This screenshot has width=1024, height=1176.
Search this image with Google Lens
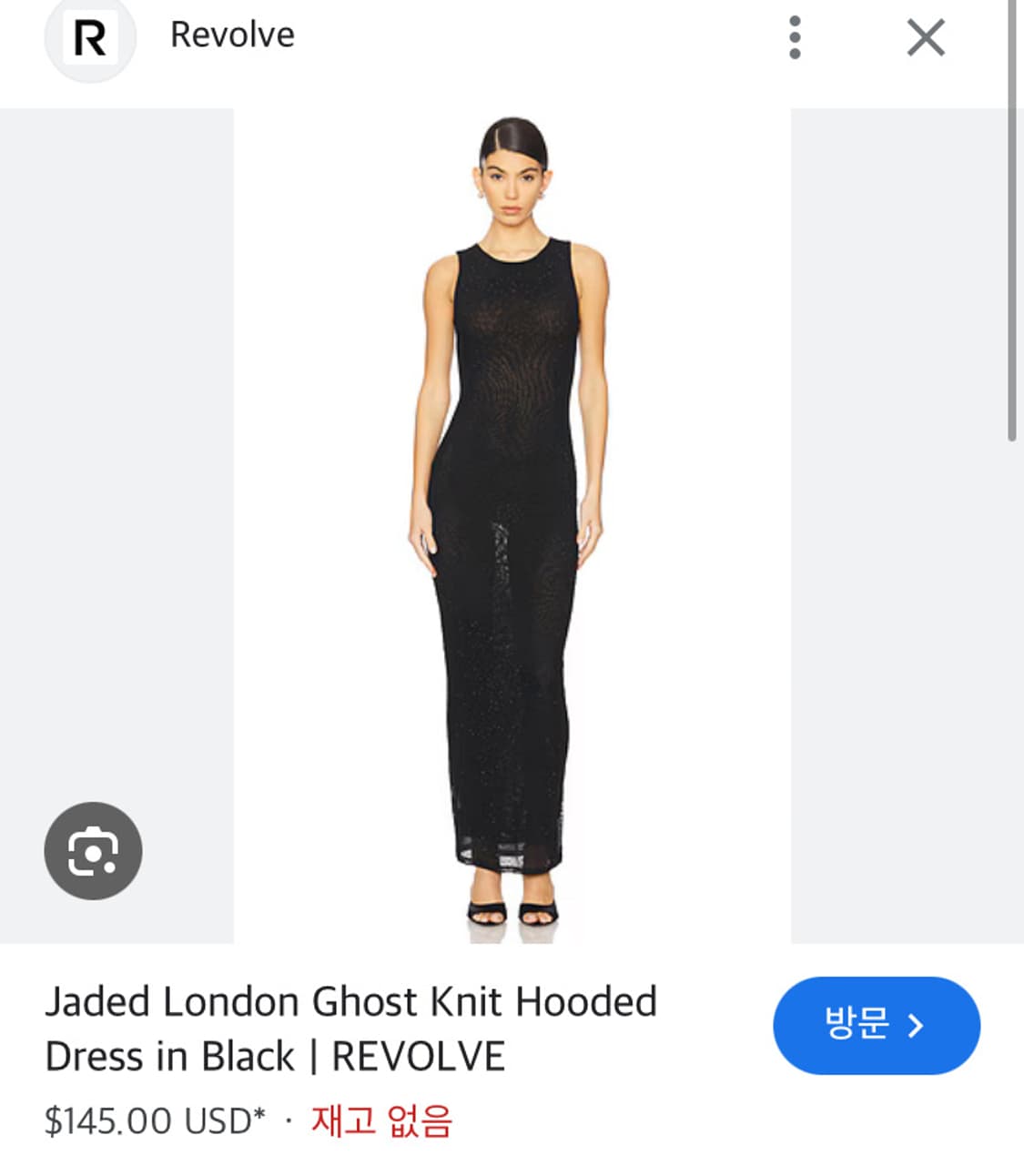click(x=93, y=851)
